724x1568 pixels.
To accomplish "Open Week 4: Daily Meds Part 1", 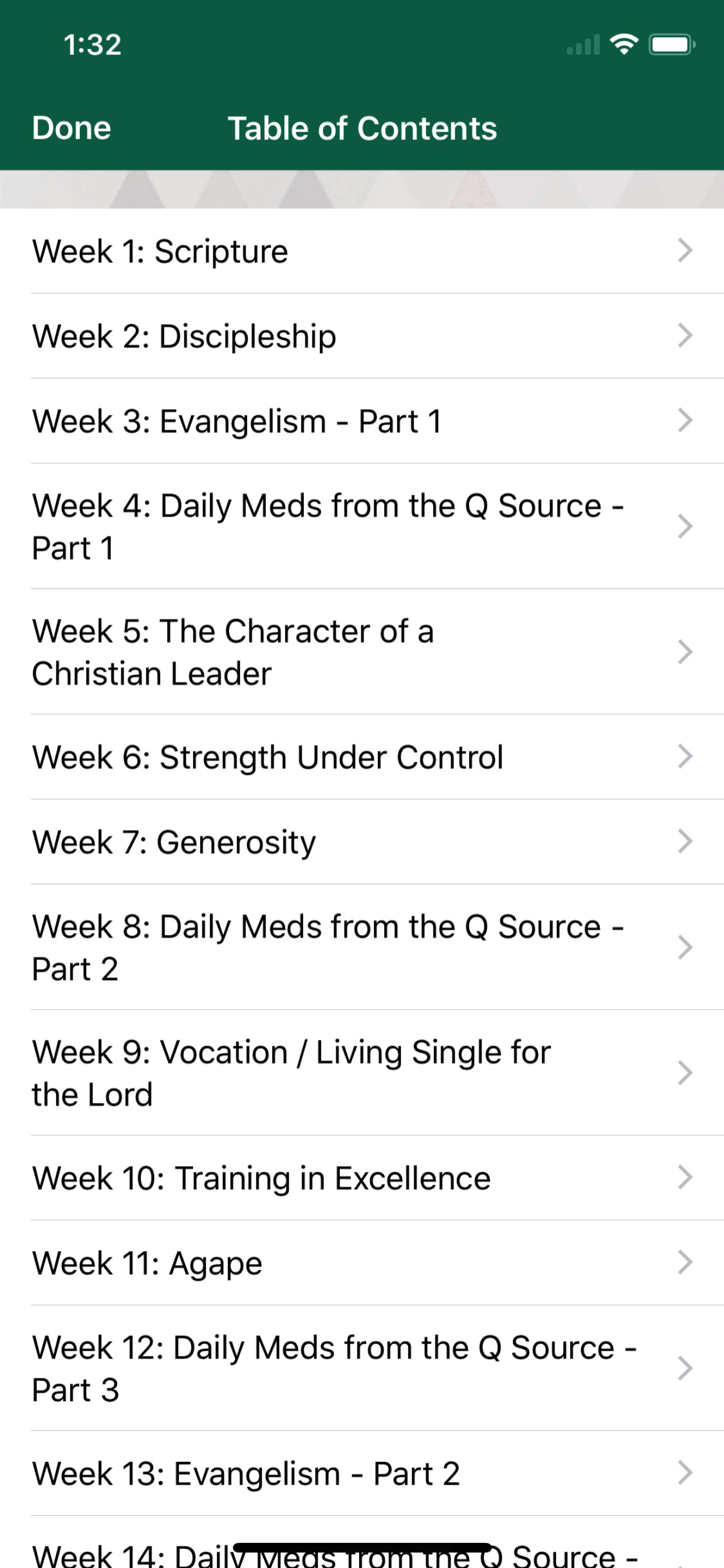I will [x=362, y=527].
